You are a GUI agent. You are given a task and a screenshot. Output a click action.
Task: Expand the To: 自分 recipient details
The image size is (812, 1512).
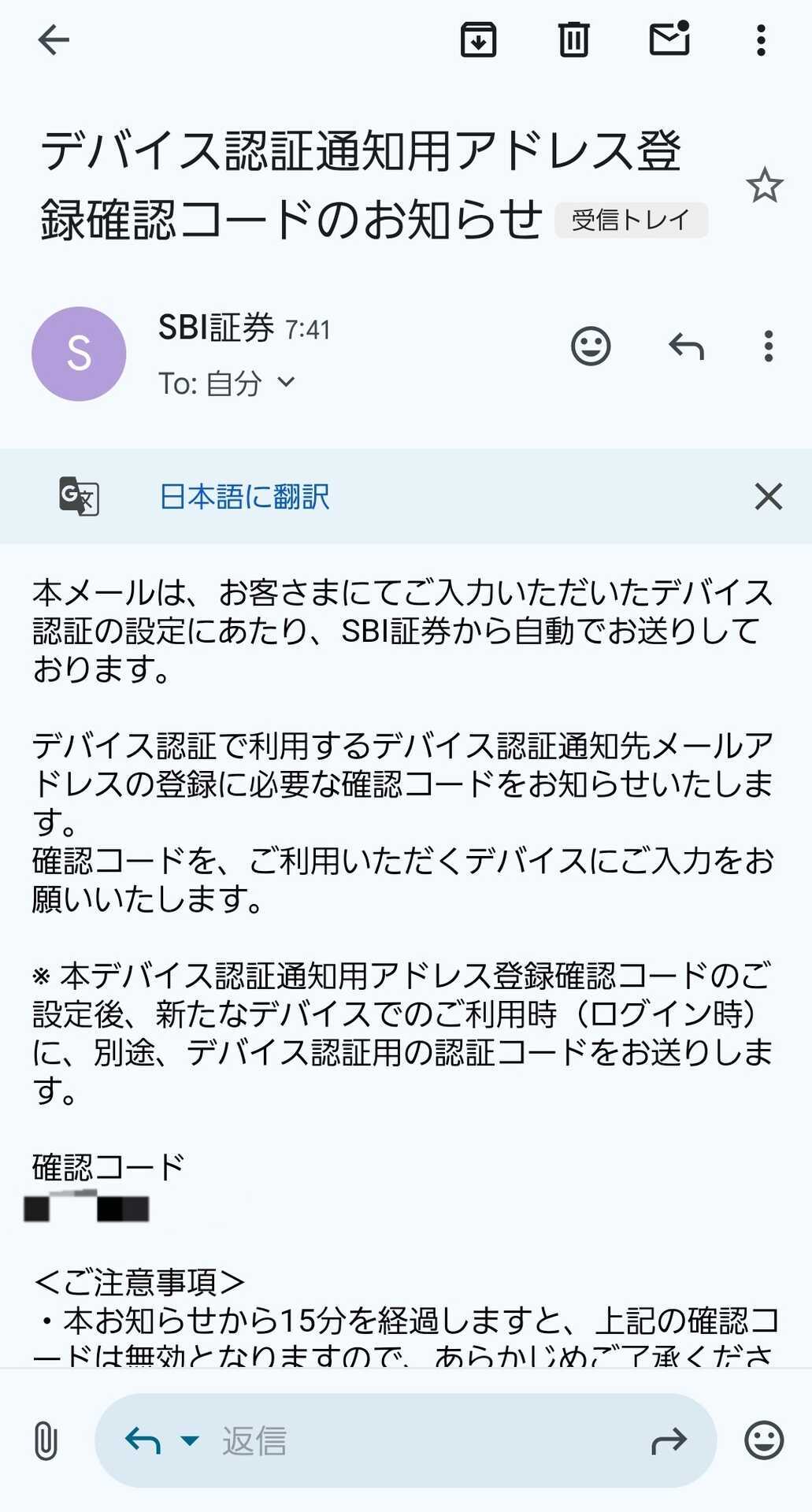[x=227, y=384]
